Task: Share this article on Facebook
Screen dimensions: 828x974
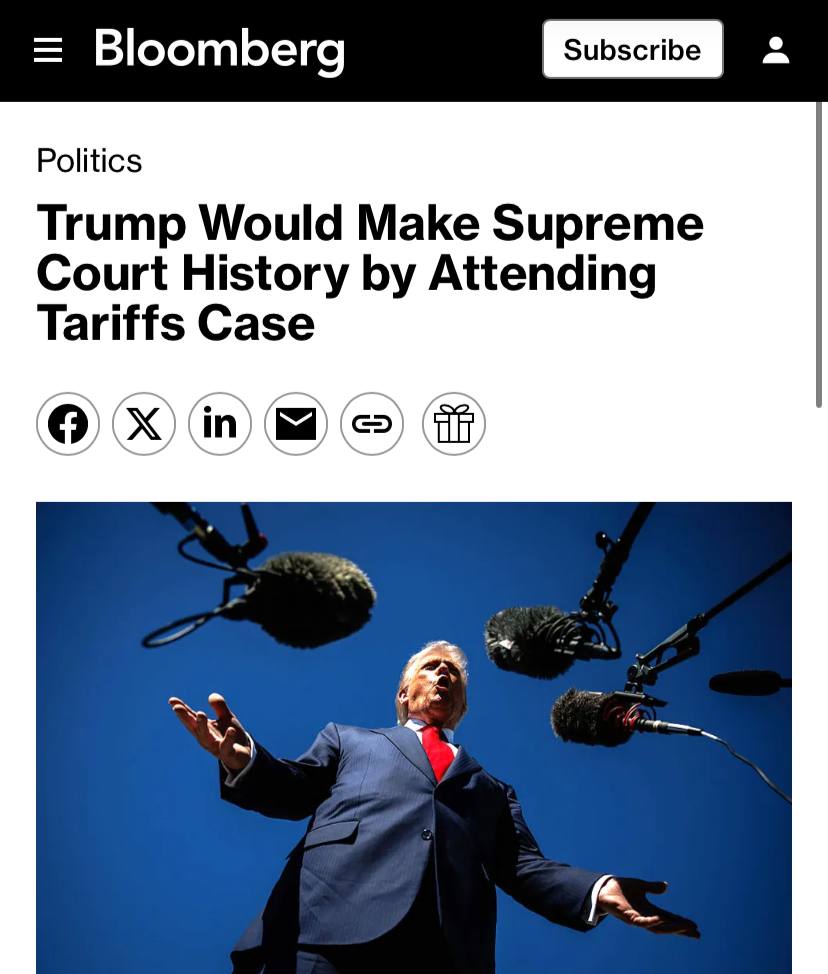Action: click(x=68, y=424)
